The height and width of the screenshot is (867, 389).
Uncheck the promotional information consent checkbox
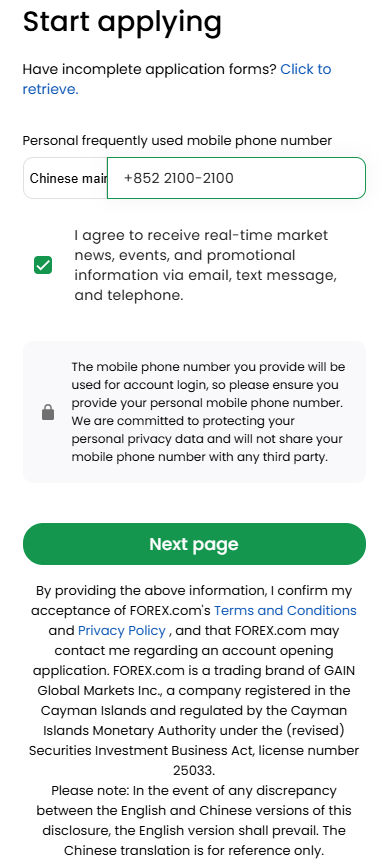(43, 265)
